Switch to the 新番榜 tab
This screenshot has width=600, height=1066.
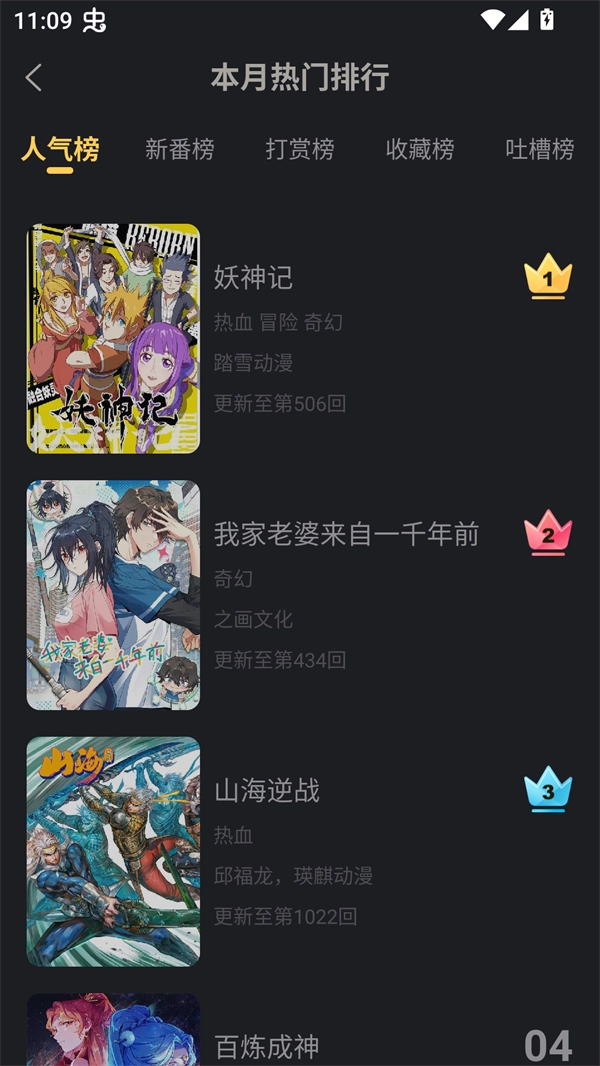(180, 150)
